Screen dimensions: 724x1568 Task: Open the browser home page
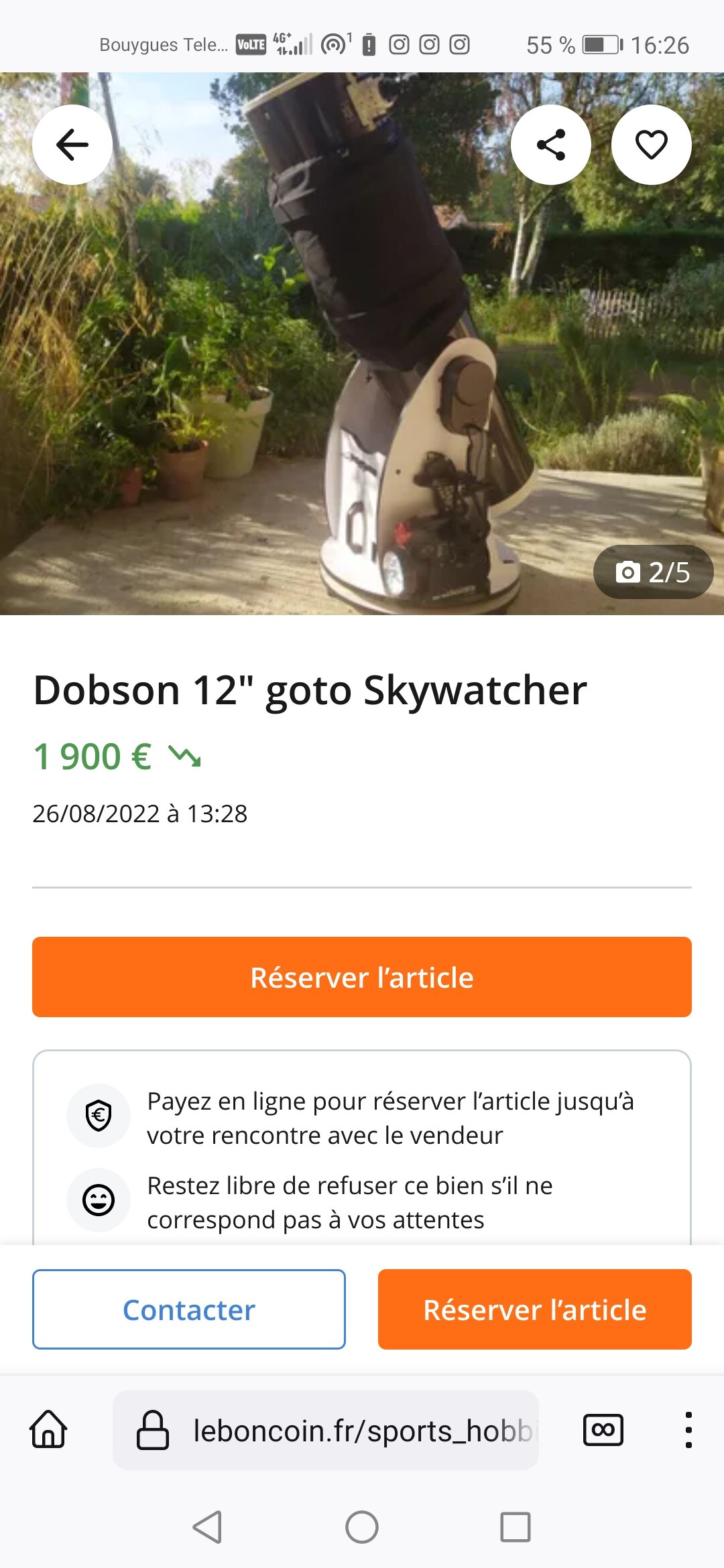49,1430
